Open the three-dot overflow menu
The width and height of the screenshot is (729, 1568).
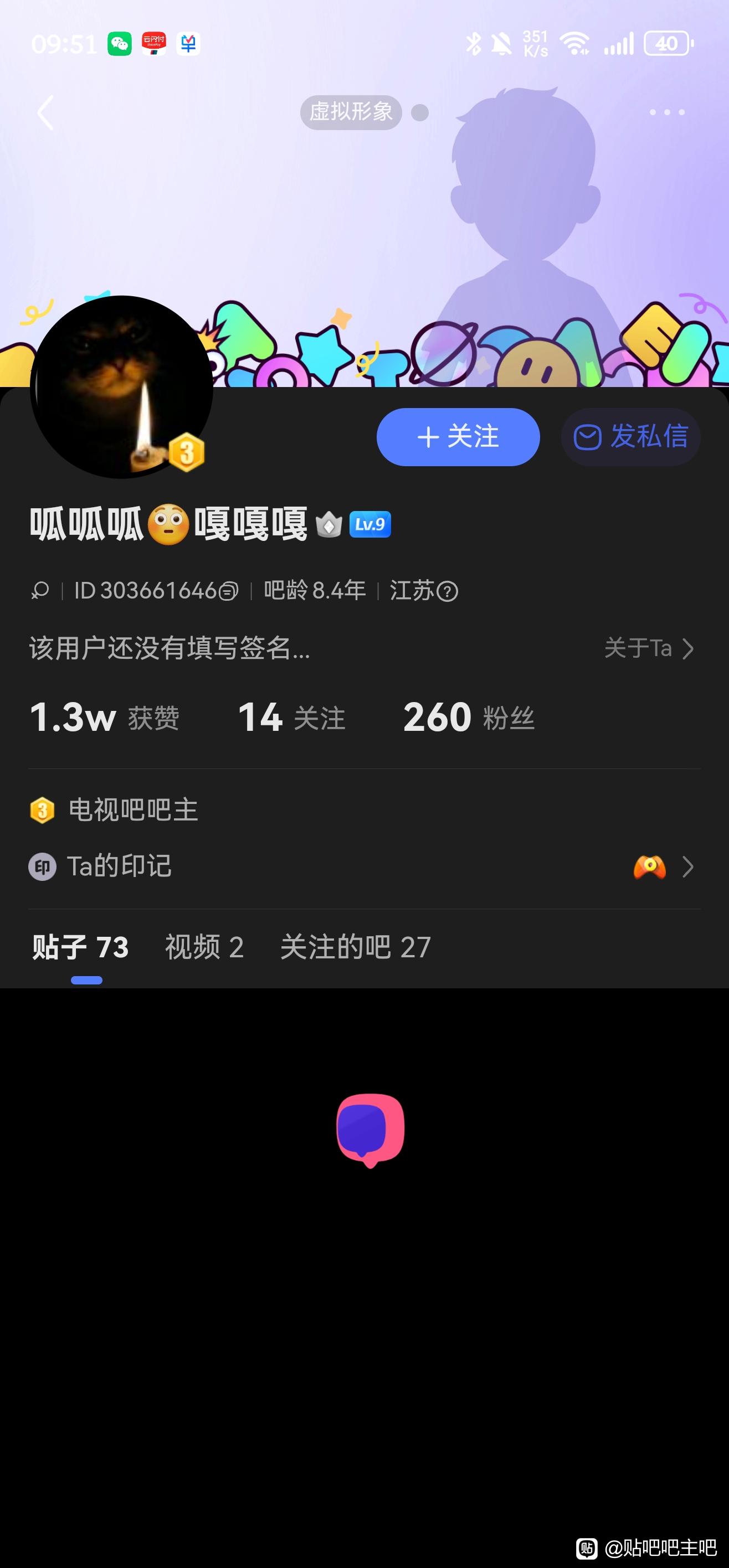click(667, 112)
